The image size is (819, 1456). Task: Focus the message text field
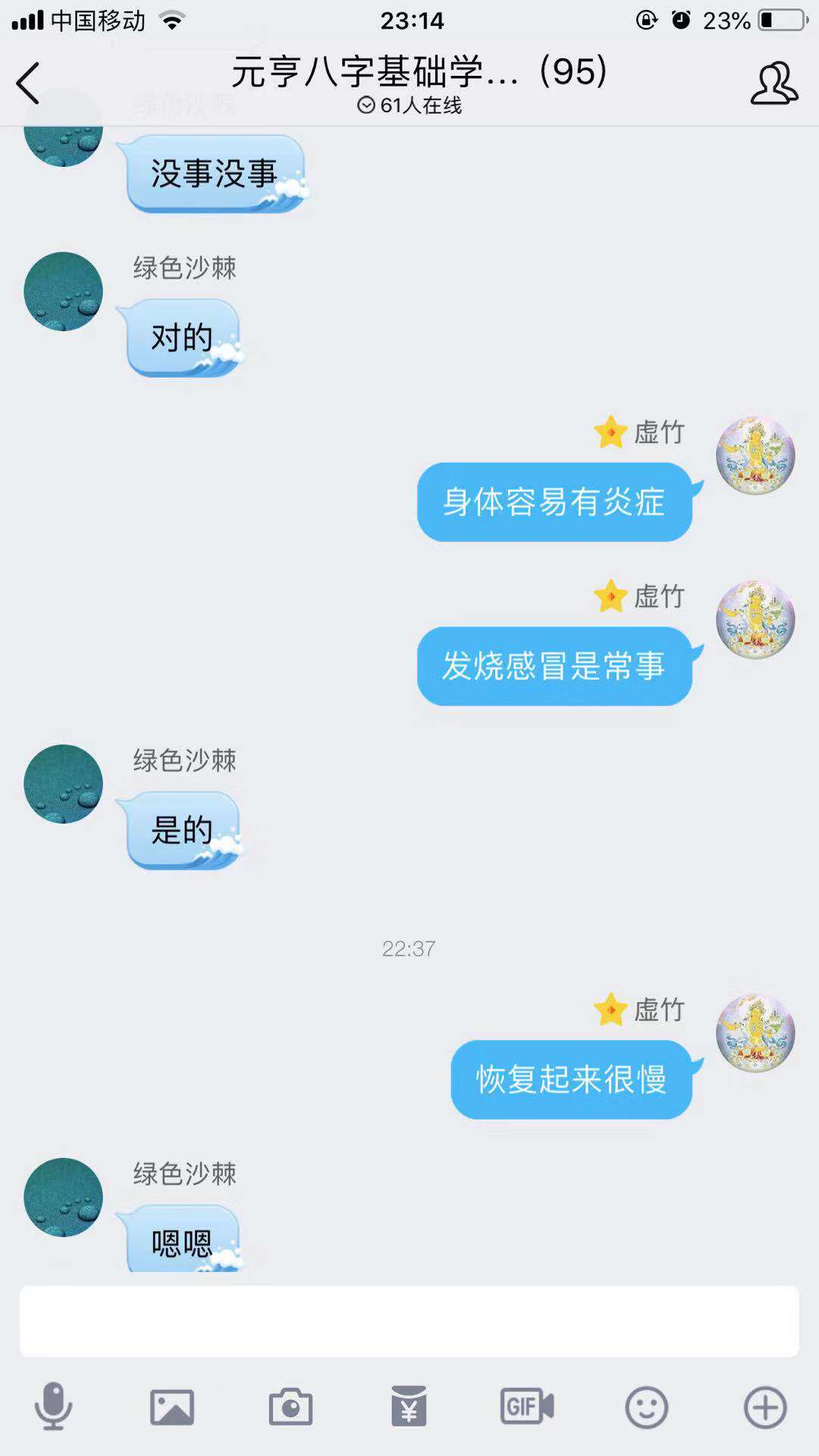pyautogui.click(x=409, y=1321)
